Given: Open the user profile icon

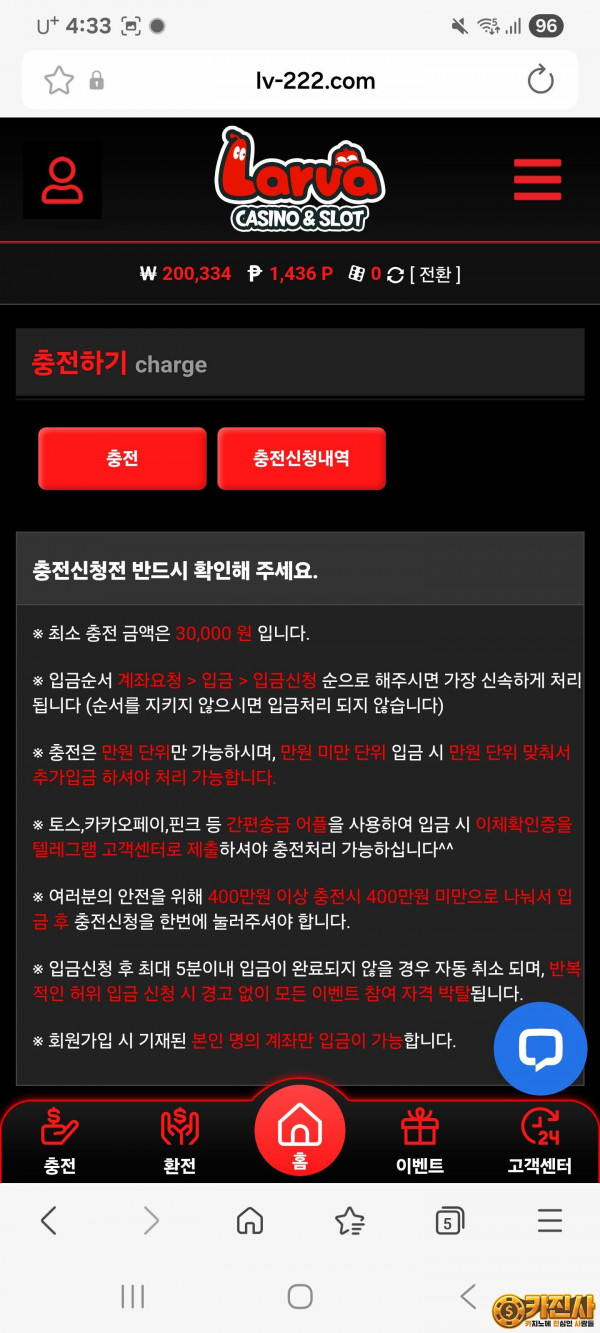Looking at the screenshot, I should [62, 180].
